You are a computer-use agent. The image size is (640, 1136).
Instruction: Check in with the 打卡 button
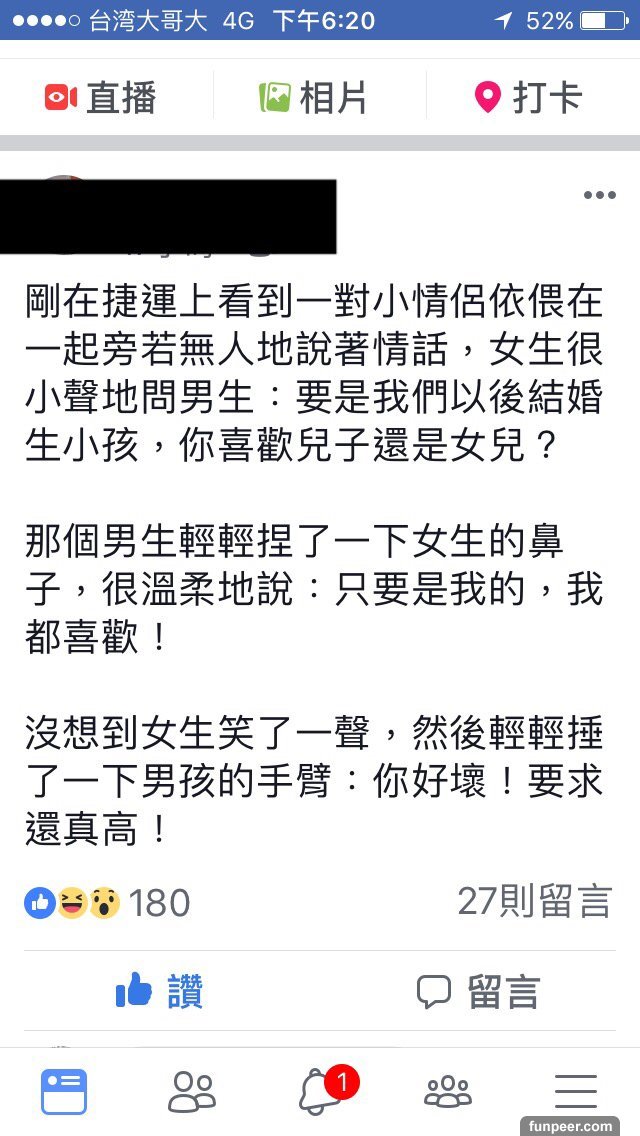click(527, 97)
